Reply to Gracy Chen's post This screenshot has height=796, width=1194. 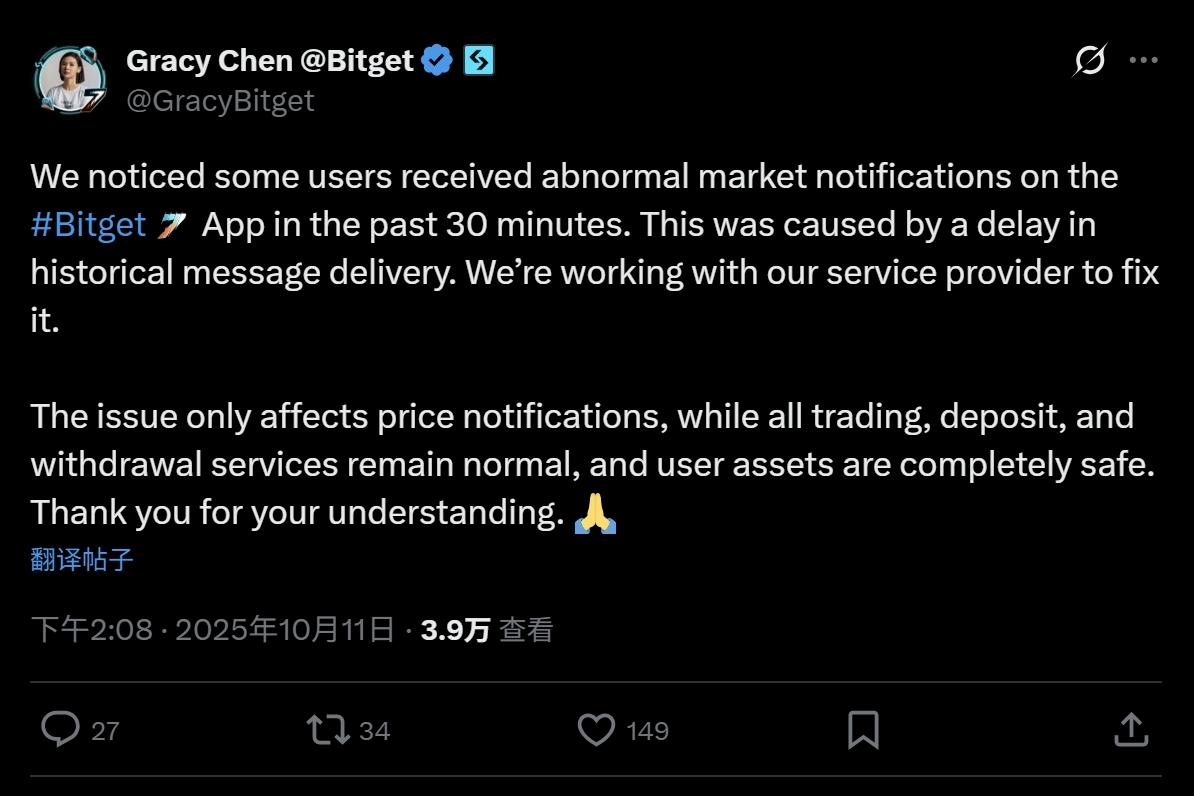61,730
